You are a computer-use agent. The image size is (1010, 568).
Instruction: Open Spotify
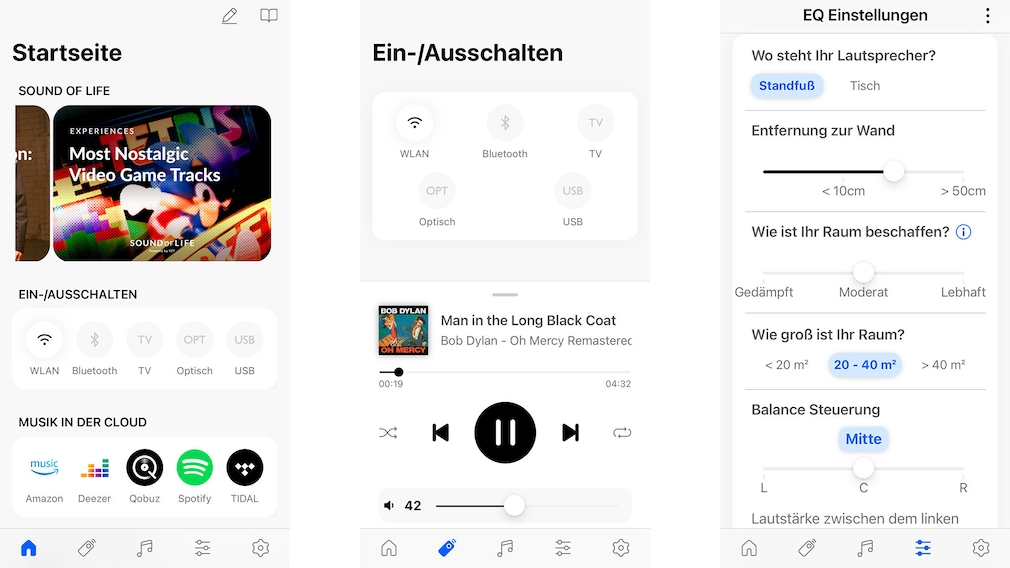point(195,468)
